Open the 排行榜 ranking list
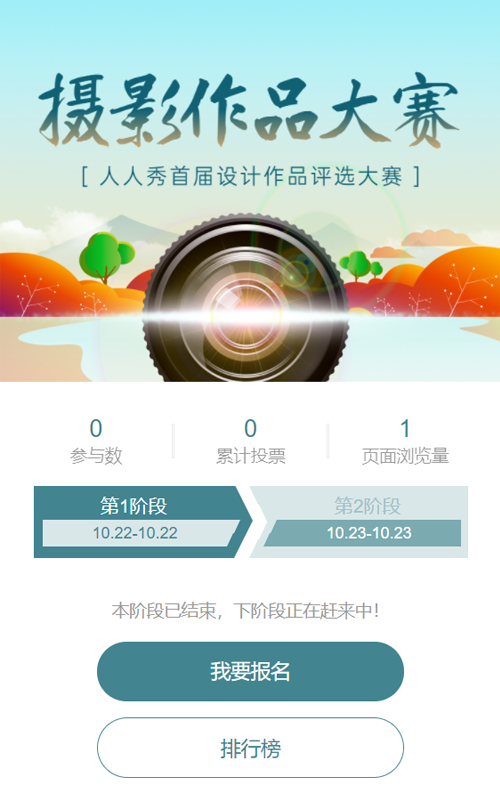The height and width of the screenshot is (800, 500). pyautogui.click(x=250, y=747)
